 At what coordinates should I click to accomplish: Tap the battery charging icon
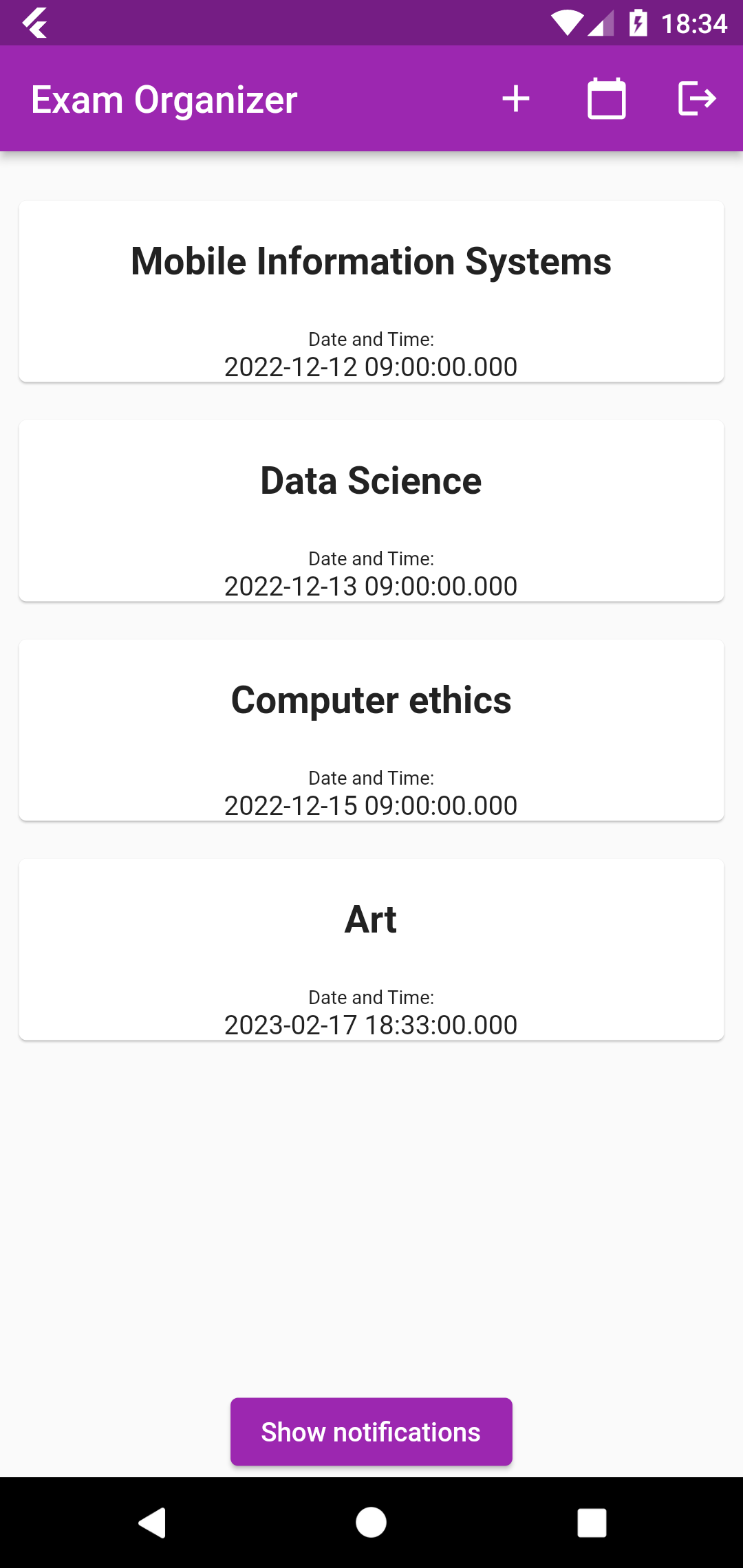pyautogui.click(x=636, y=23)
